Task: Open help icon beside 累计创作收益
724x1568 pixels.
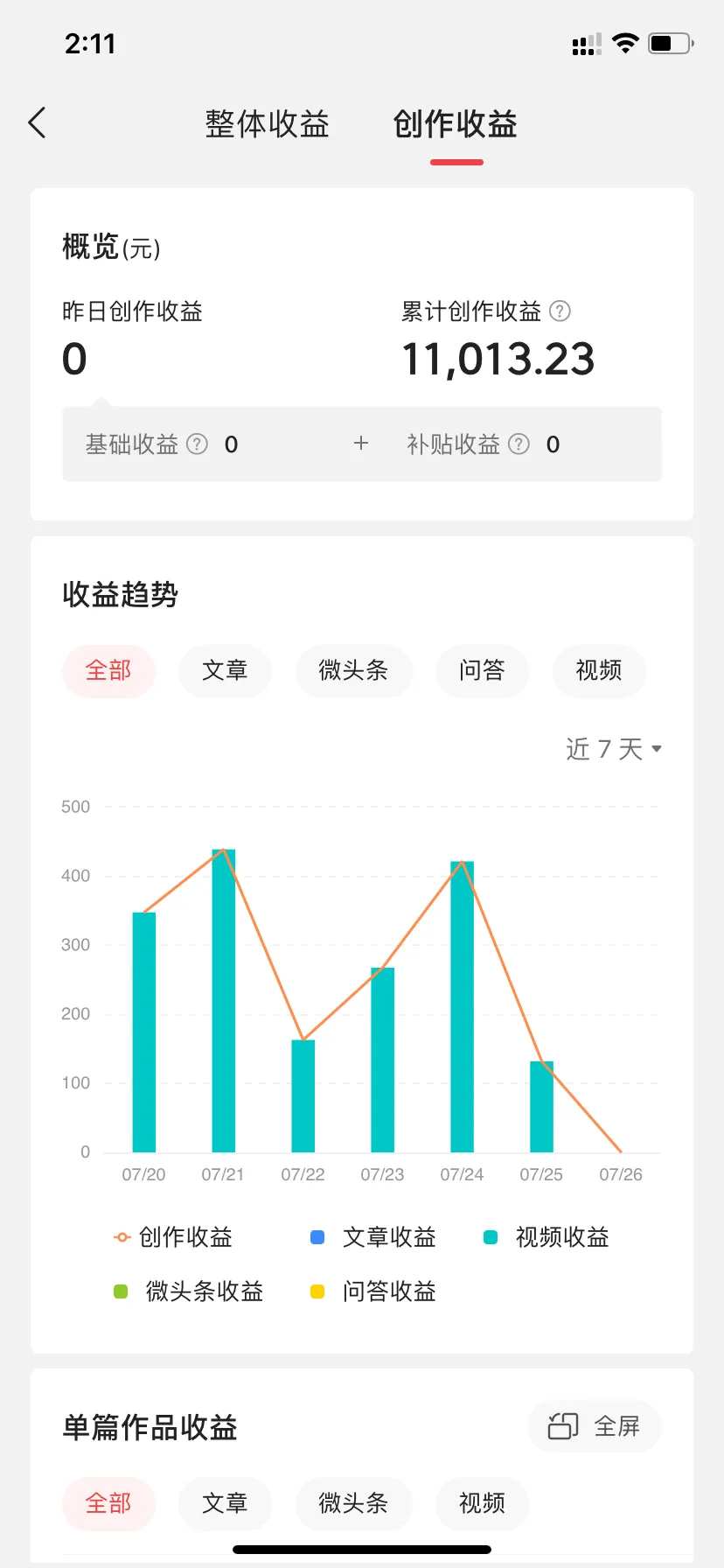Action: coord(560,311)
